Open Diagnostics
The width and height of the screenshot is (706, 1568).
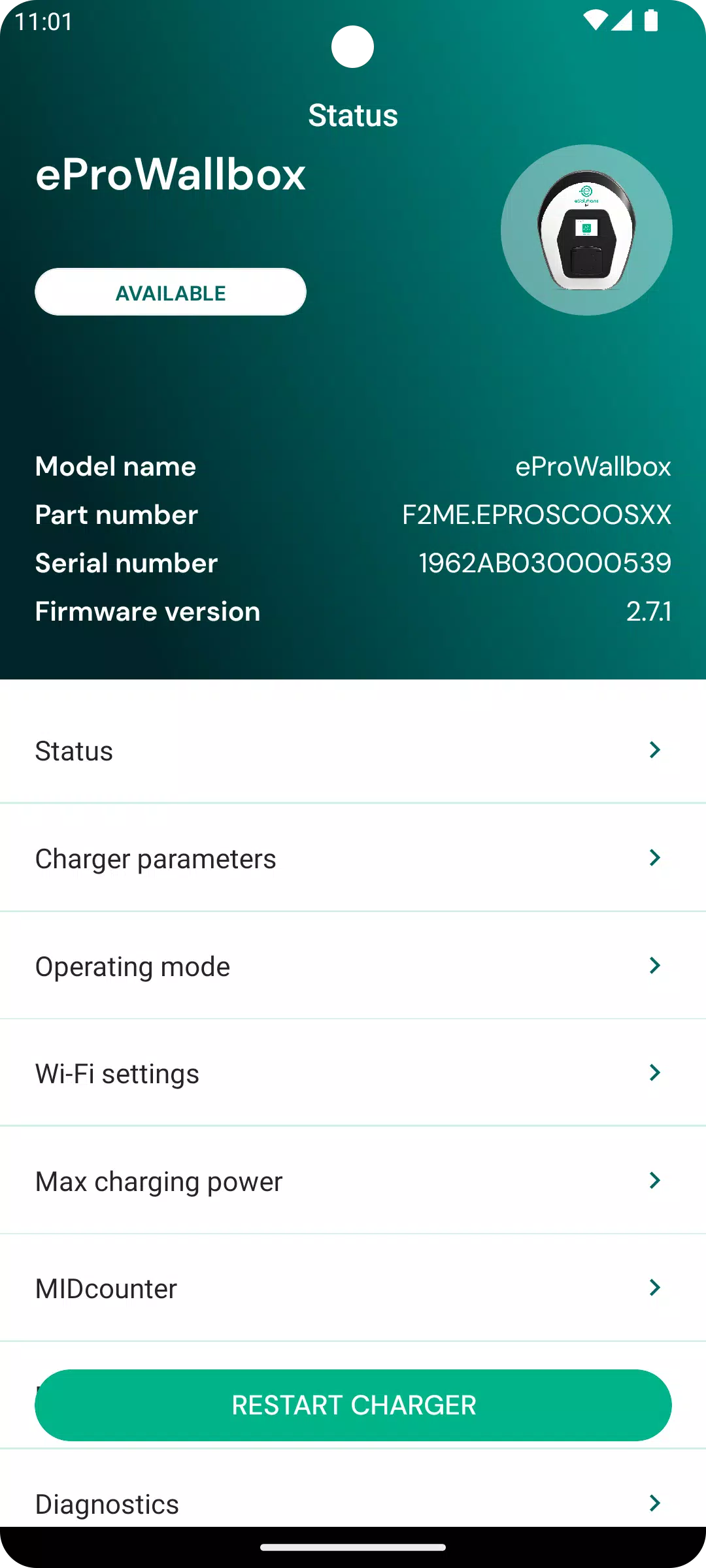click(353, 1503)
